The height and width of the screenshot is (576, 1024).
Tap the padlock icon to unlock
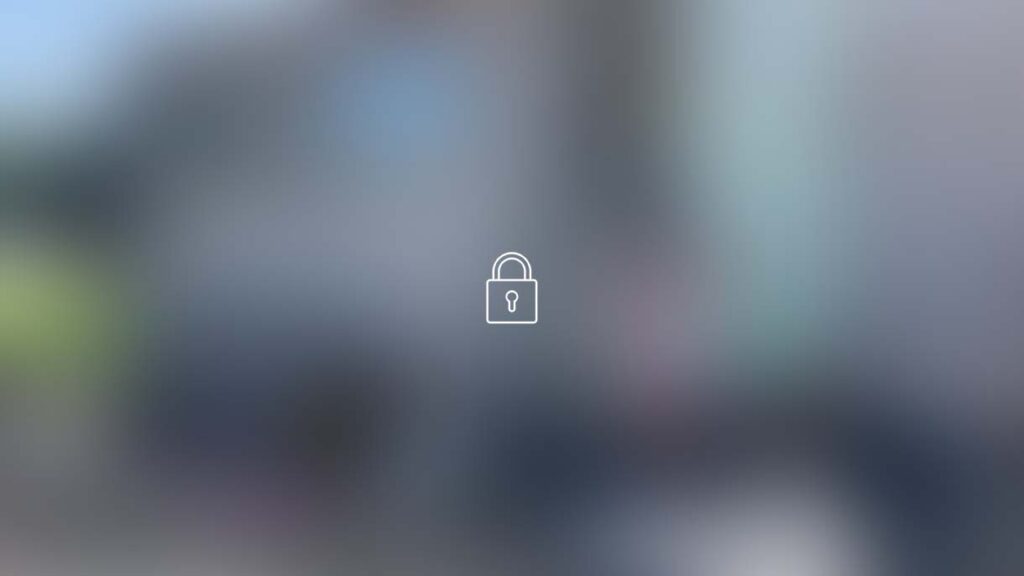tap(511, 289)
